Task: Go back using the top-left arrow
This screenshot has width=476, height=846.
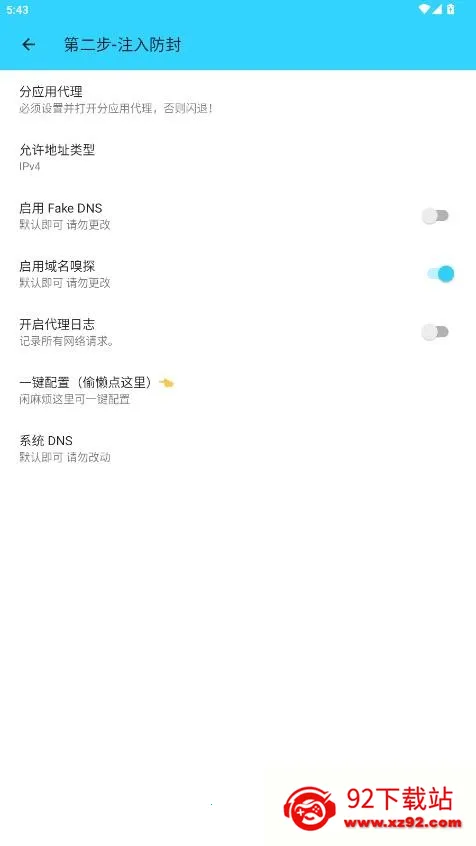Action: tap(29, 45)
